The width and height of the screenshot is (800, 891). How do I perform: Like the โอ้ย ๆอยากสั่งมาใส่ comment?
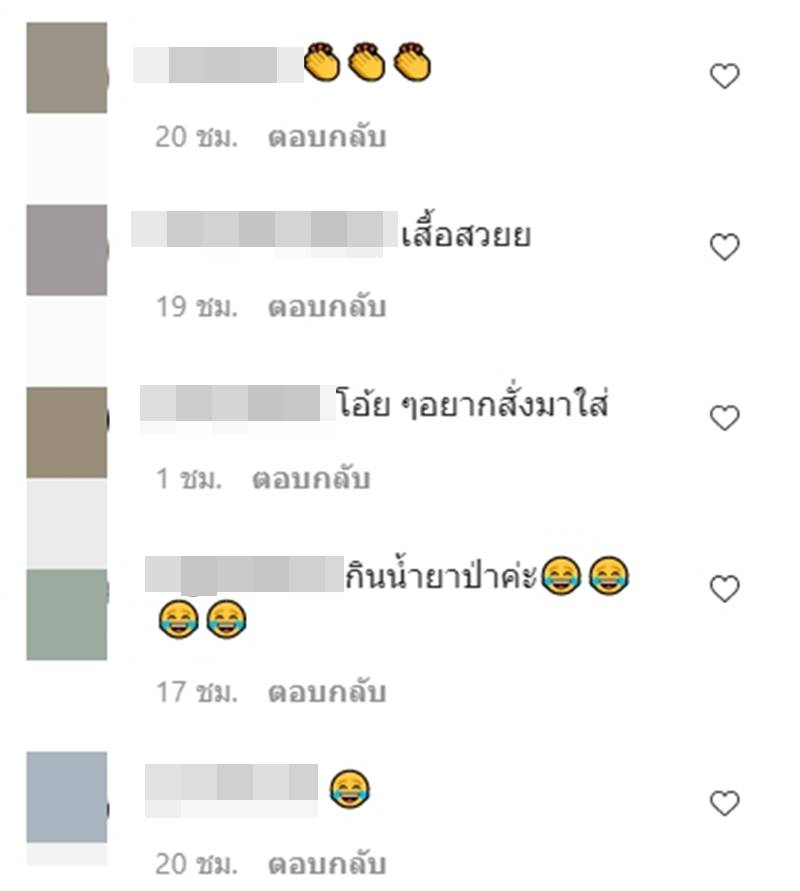(724, 417)
